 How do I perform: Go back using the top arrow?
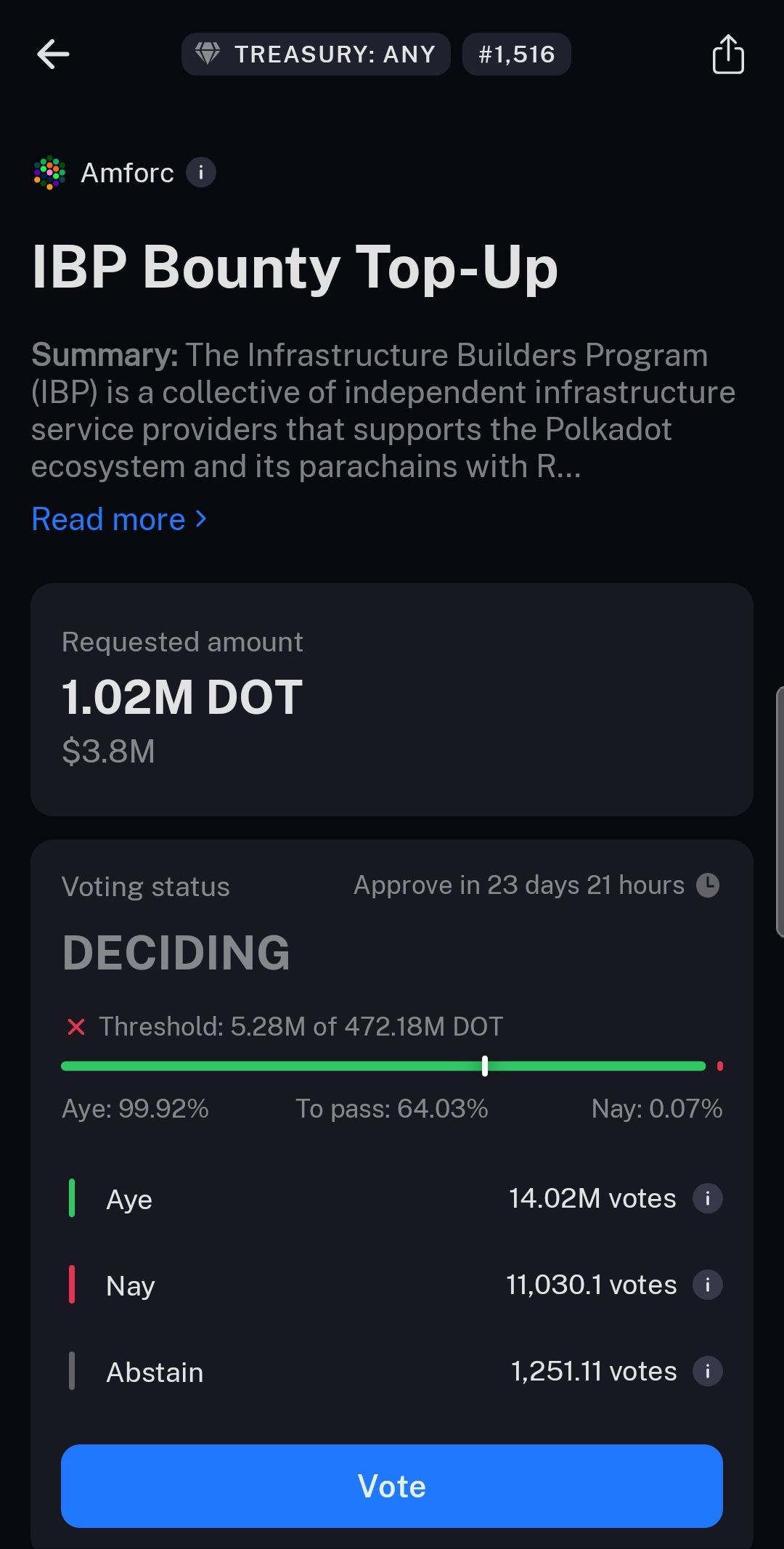click(x=53, y=54)
